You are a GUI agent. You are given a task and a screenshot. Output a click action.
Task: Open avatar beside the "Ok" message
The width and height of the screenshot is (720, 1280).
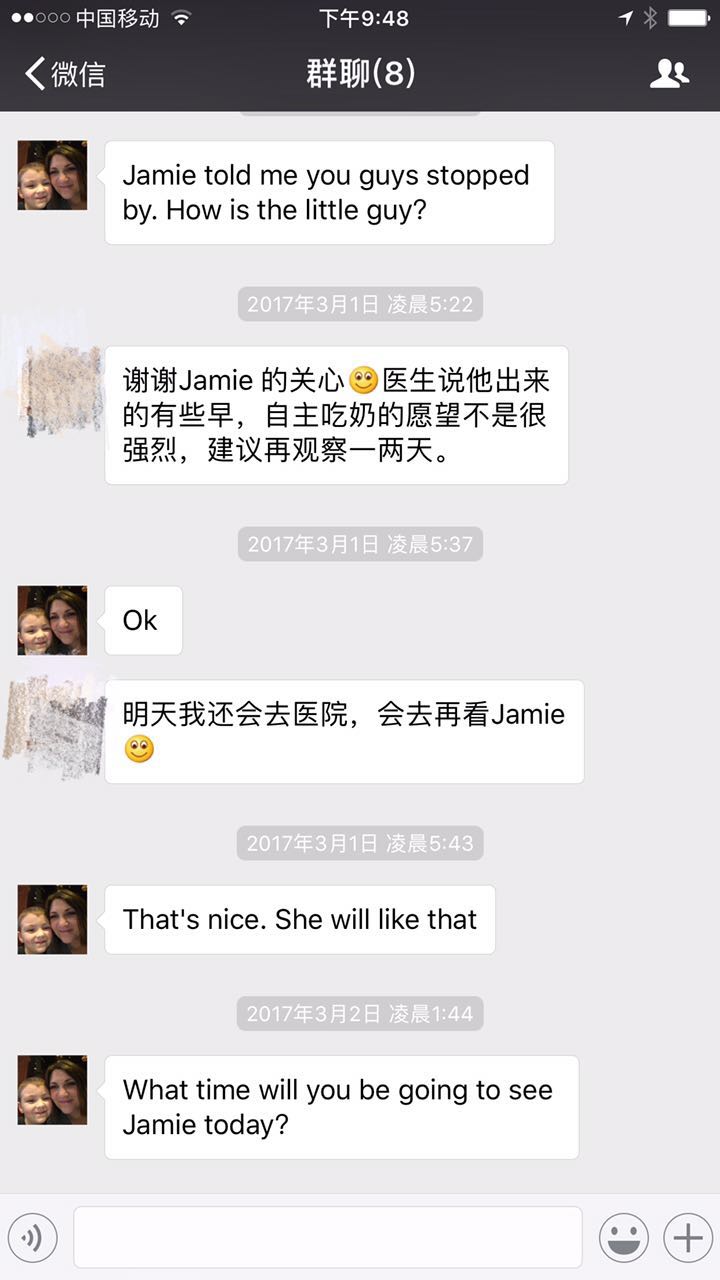[52, 620]
